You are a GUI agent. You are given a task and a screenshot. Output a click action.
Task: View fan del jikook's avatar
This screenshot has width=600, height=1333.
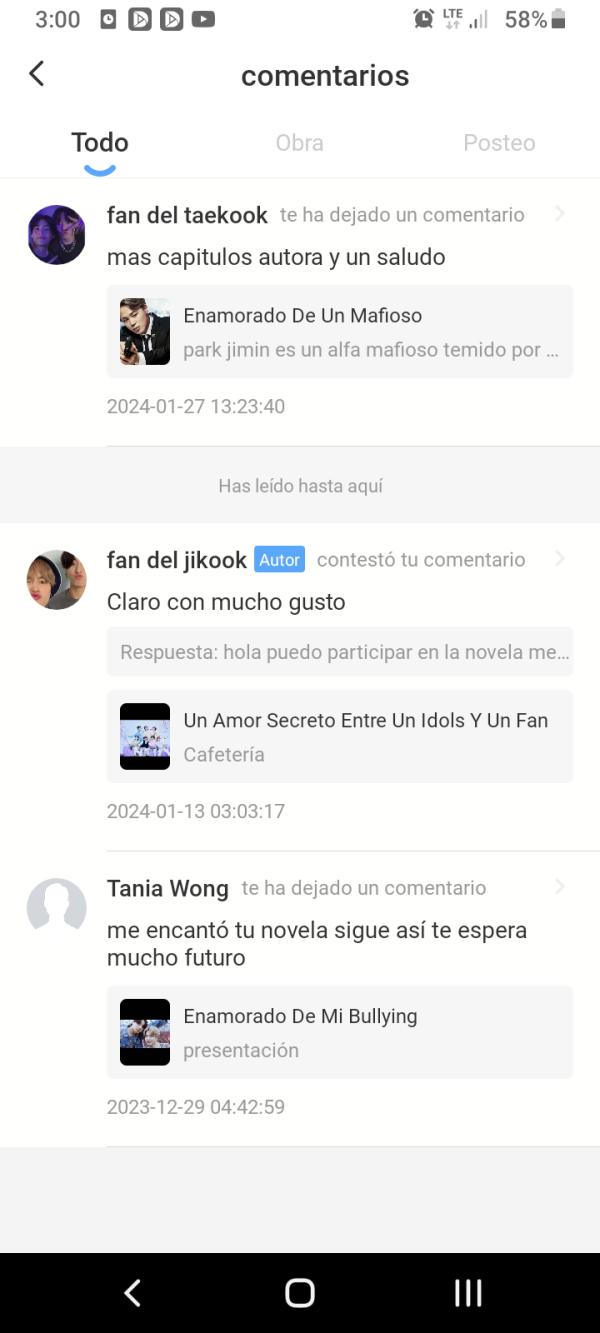pos(56,579)
